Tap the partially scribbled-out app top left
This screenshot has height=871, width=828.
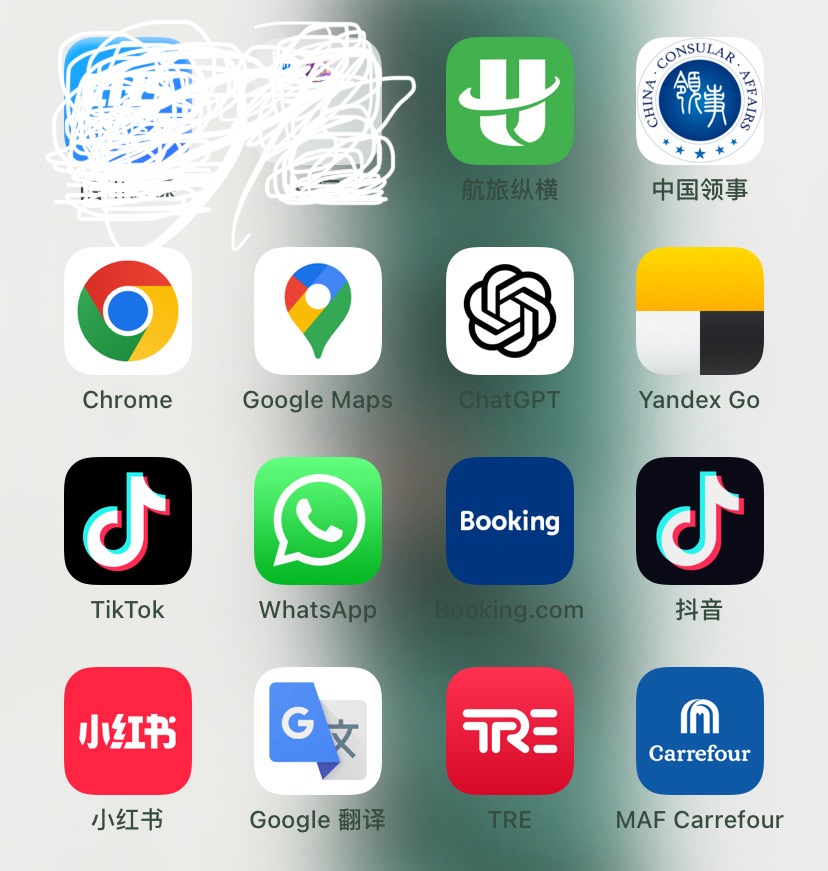pos(130,101)
